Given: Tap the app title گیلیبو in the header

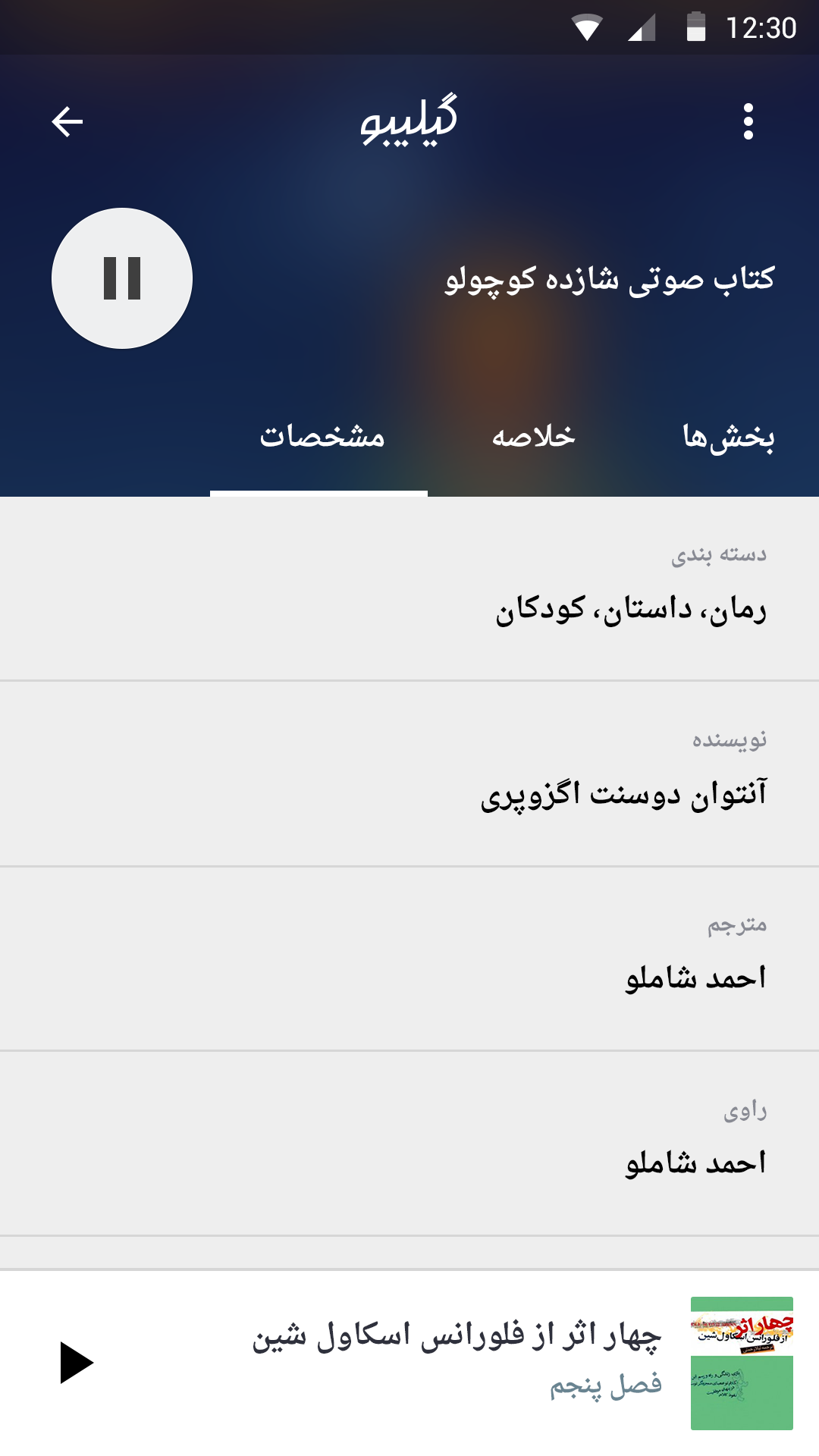Looking at the screenshot, I should pyautogui.click(x=409, y=121).
